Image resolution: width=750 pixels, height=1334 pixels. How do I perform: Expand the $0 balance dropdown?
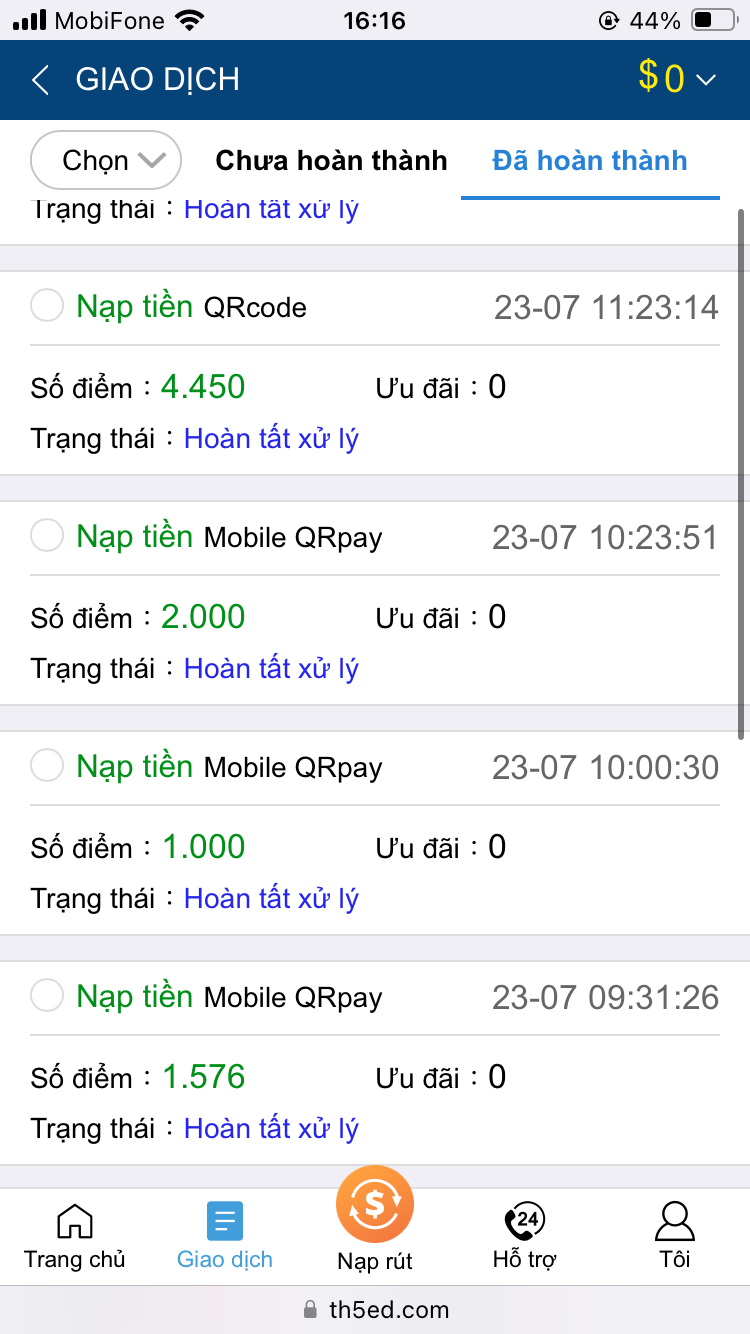pyautogui.click(x=677, y=78)
